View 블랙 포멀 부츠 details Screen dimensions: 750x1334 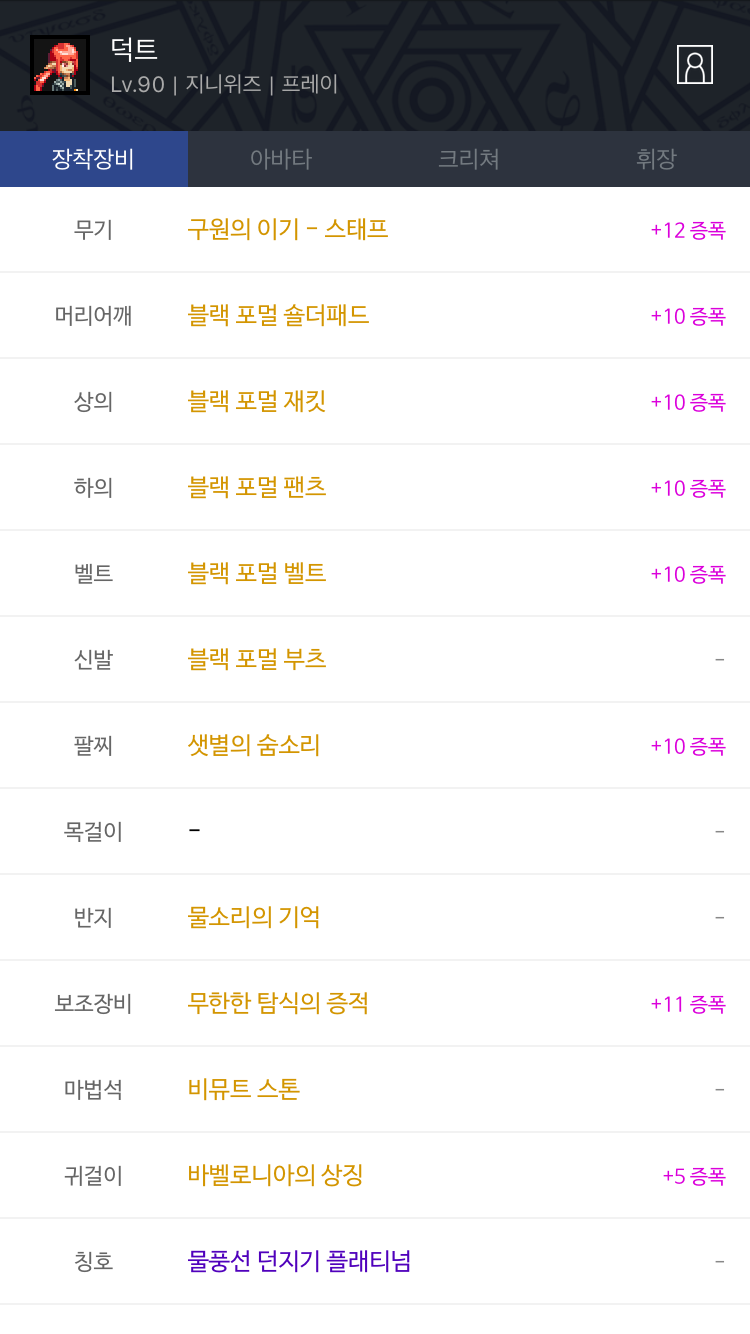(x=257, y=659)
